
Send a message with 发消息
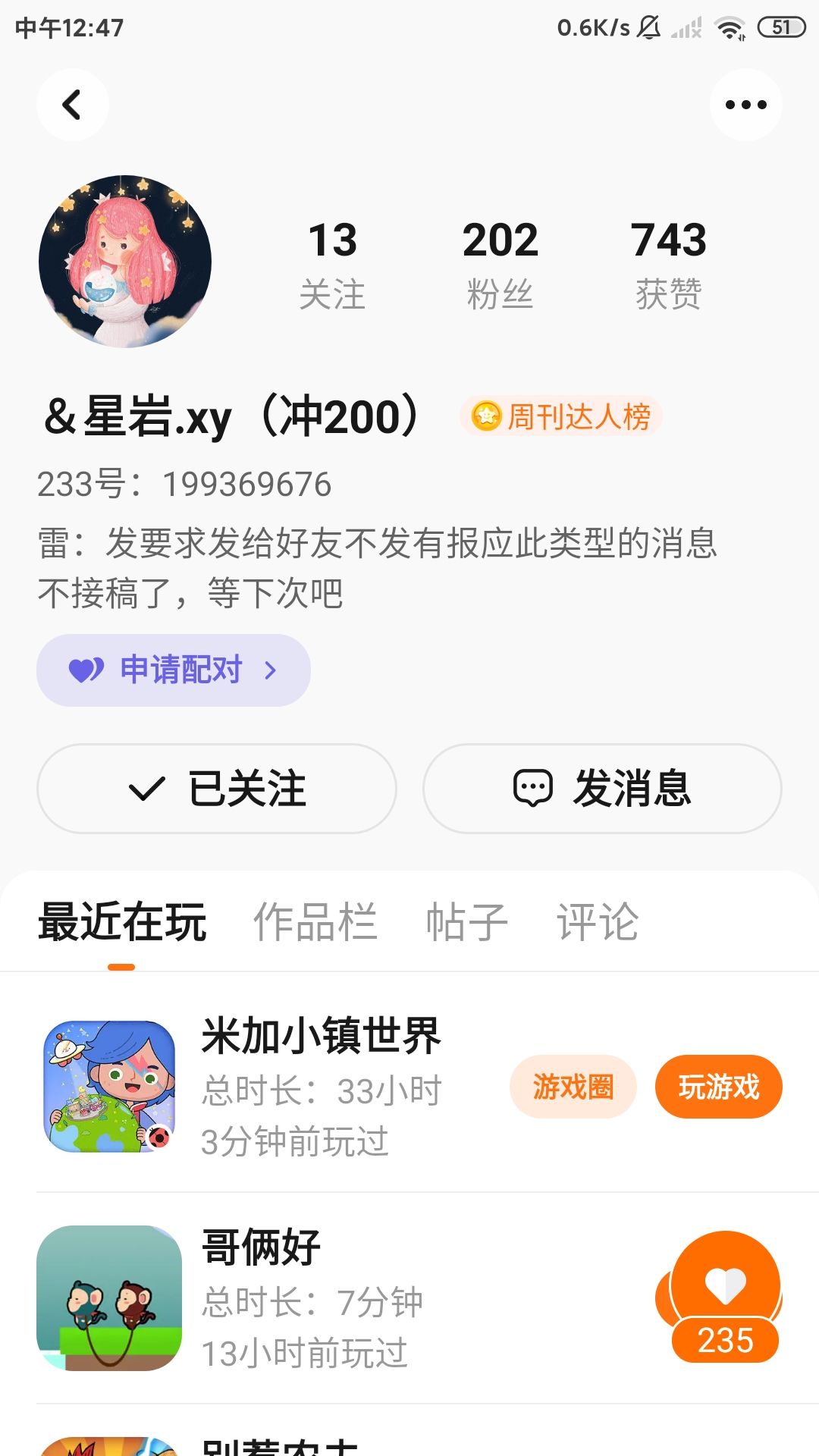click(602, 789)
